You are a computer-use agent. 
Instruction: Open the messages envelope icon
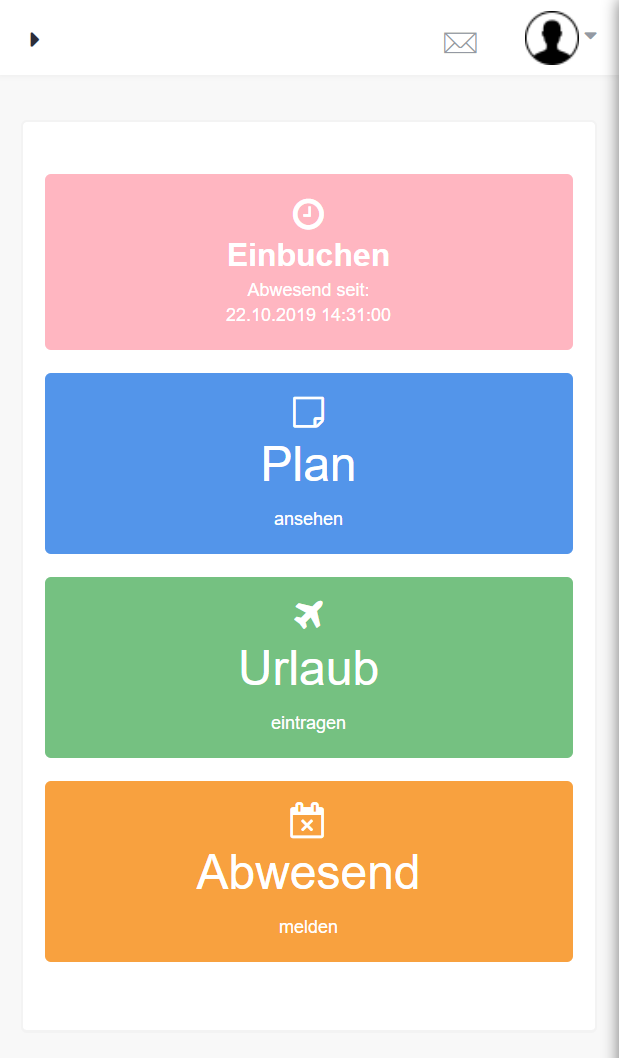[x=460, y=43]
